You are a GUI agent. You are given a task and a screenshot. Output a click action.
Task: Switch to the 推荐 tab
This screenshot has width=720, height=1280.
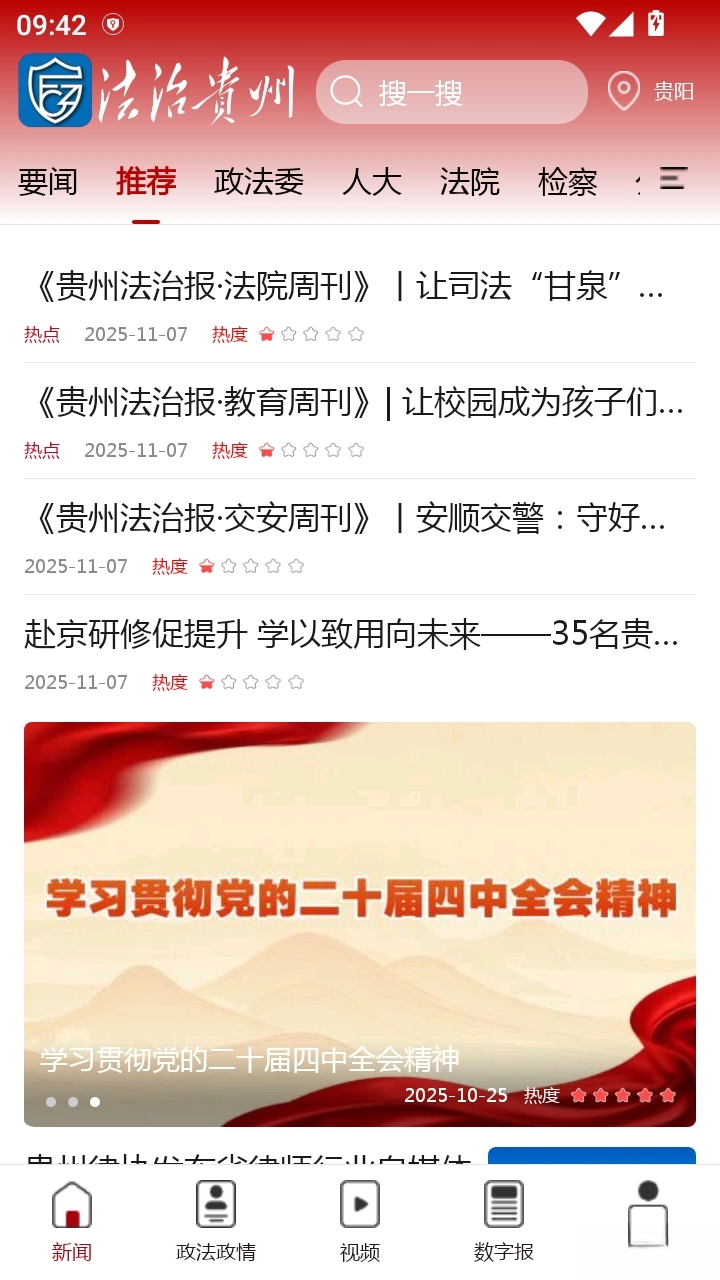coord(145,182)
